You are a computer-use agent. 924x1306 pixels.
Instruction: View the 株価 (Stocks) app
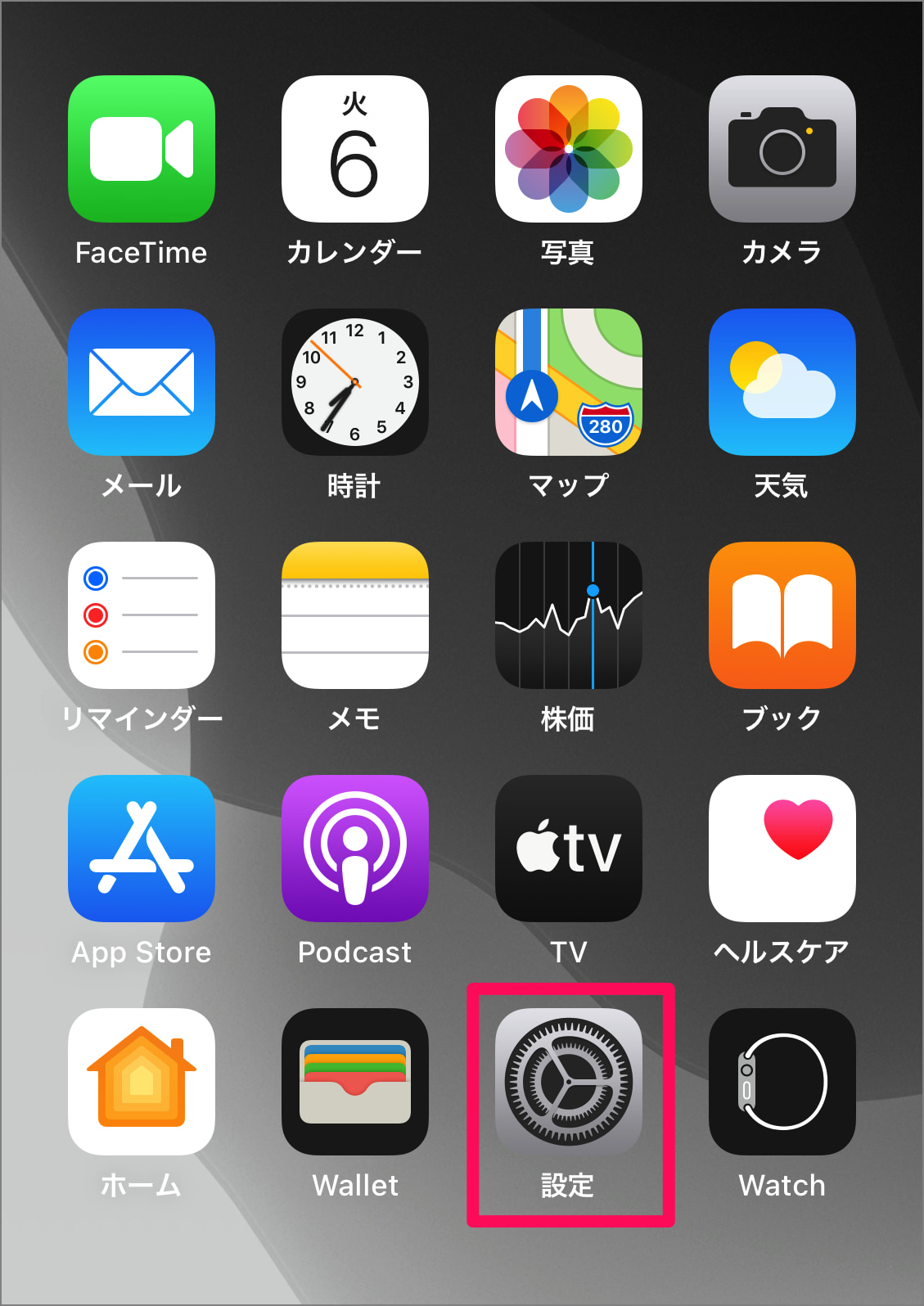(x=568, y=616)
